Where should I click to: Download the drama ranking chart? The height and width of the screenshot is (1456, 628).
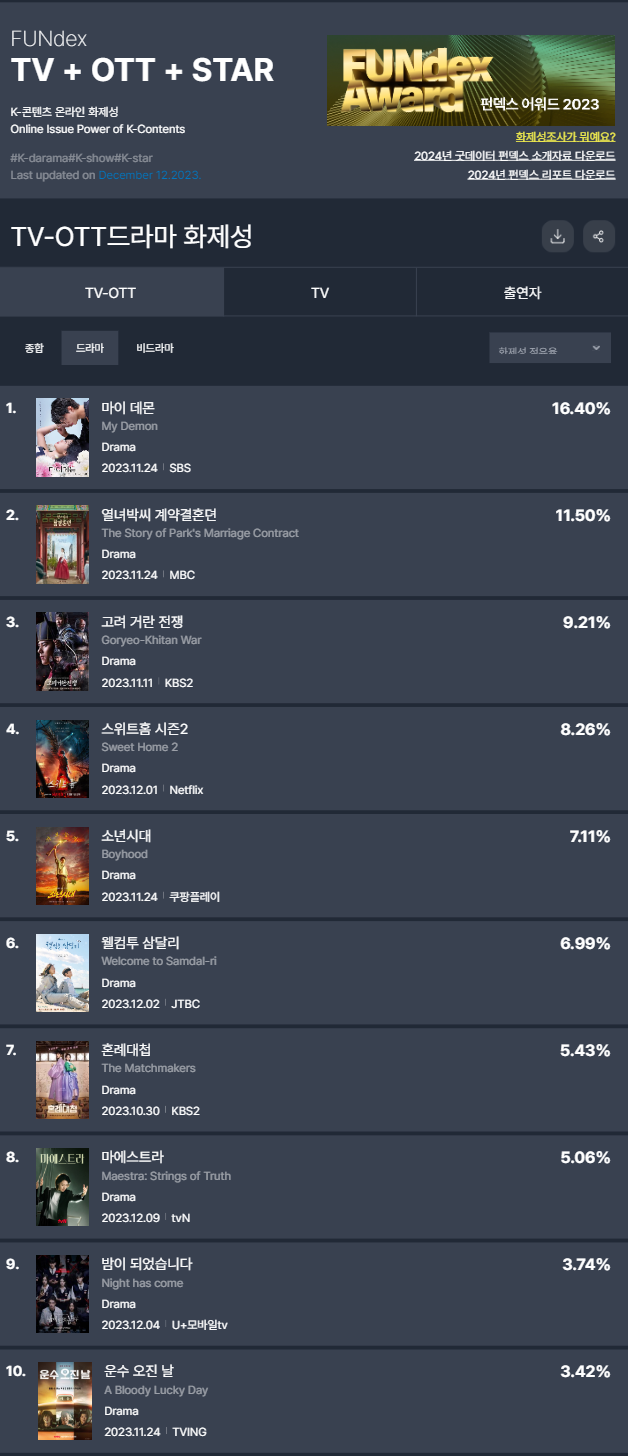point(558,237)
